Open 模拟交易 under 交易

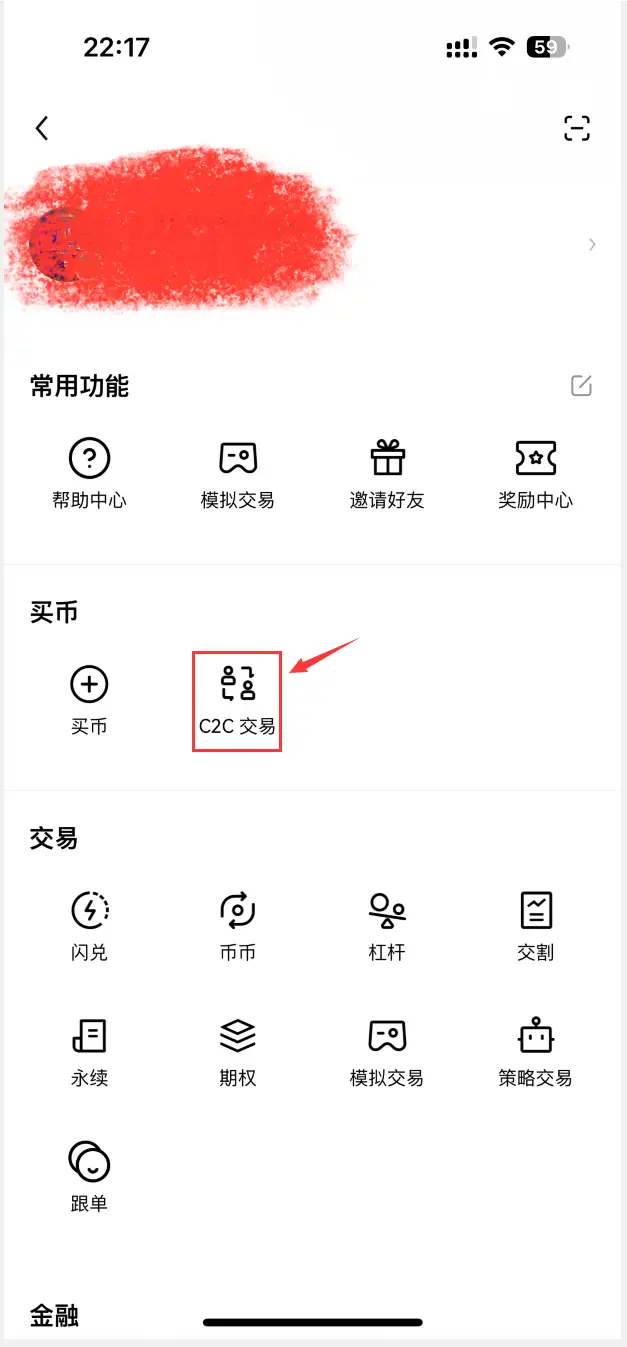(387, 1050)
